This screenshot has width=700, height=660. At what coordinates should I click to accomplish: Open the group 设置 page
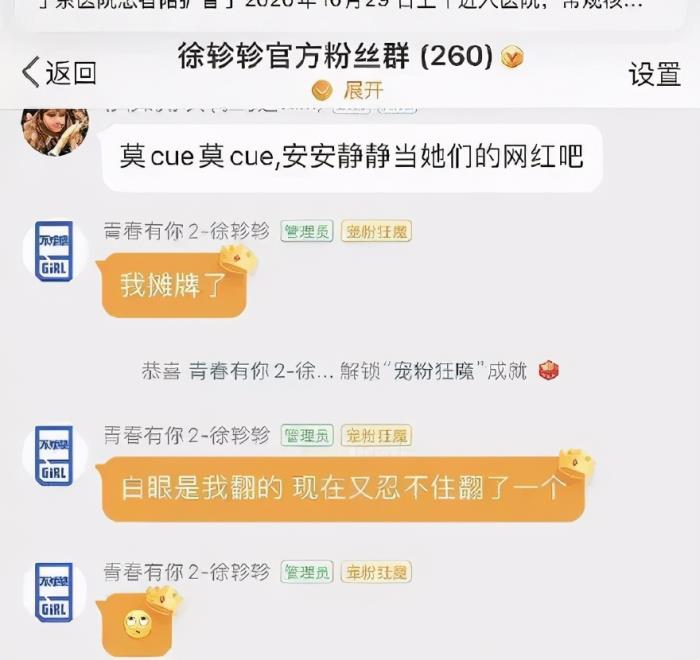654,74
